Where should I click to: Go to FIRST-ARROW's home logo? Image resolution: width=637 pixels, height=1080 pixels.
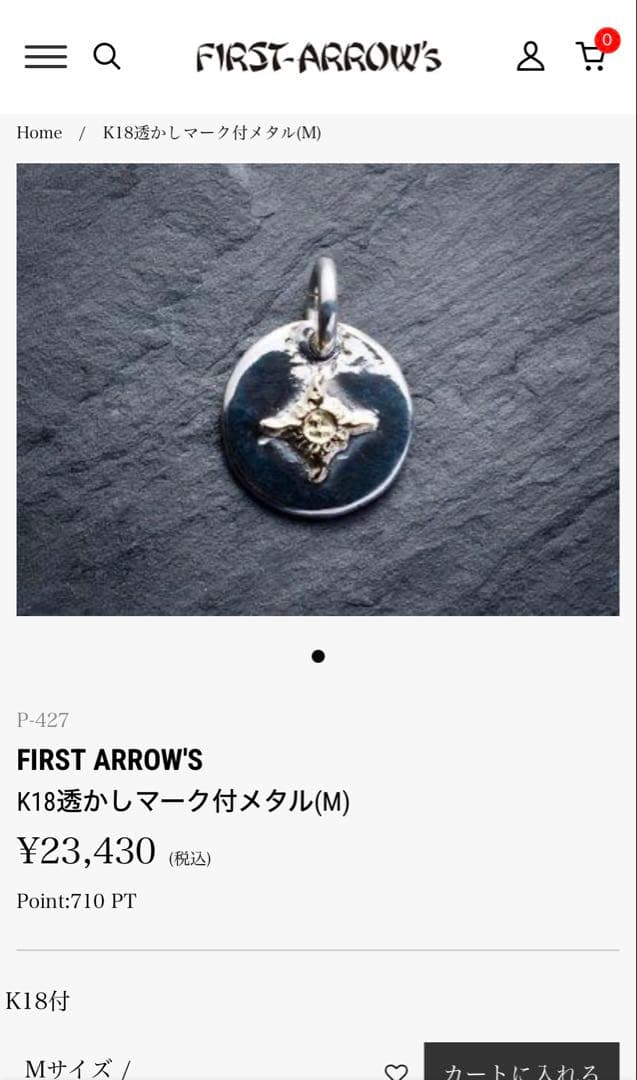318,57
